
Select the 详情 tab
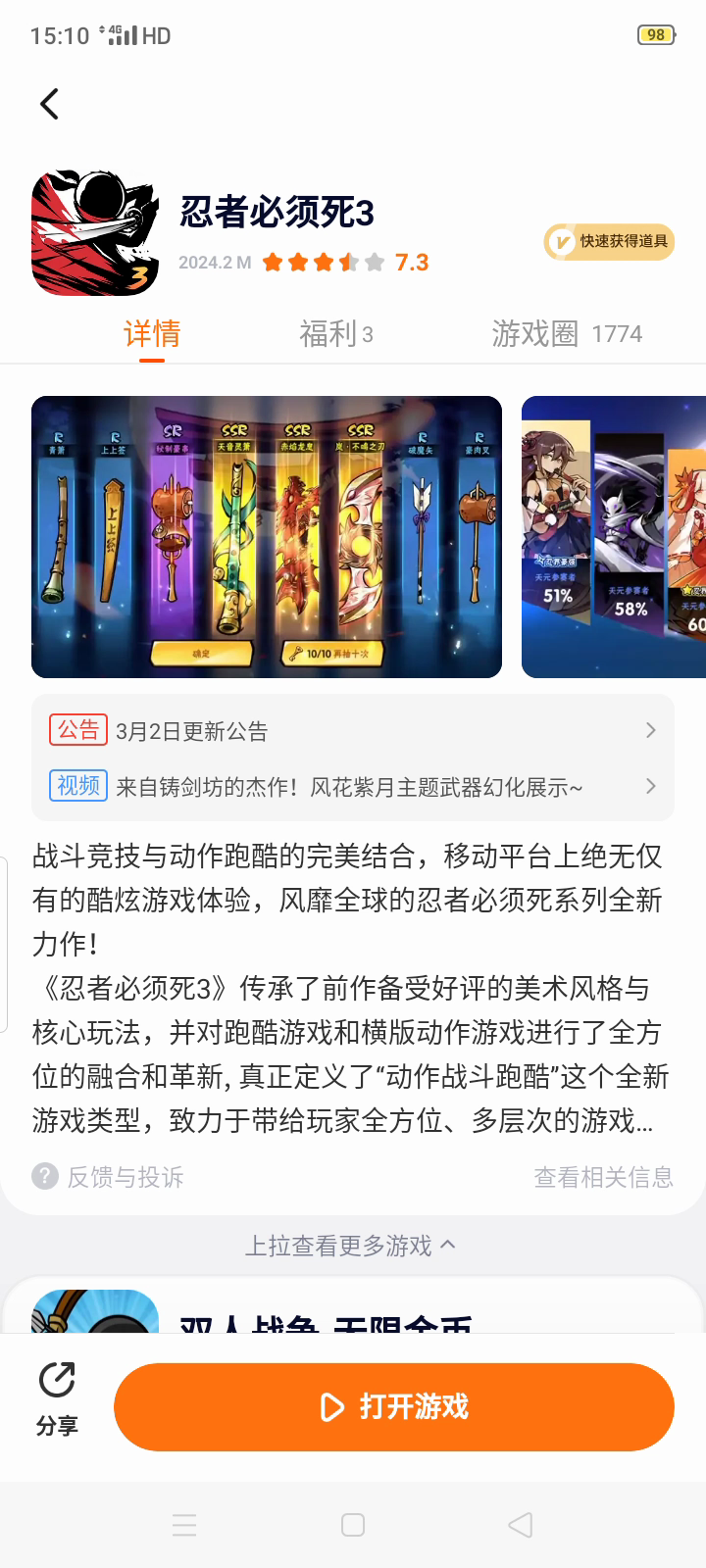[x=152, y=334]
